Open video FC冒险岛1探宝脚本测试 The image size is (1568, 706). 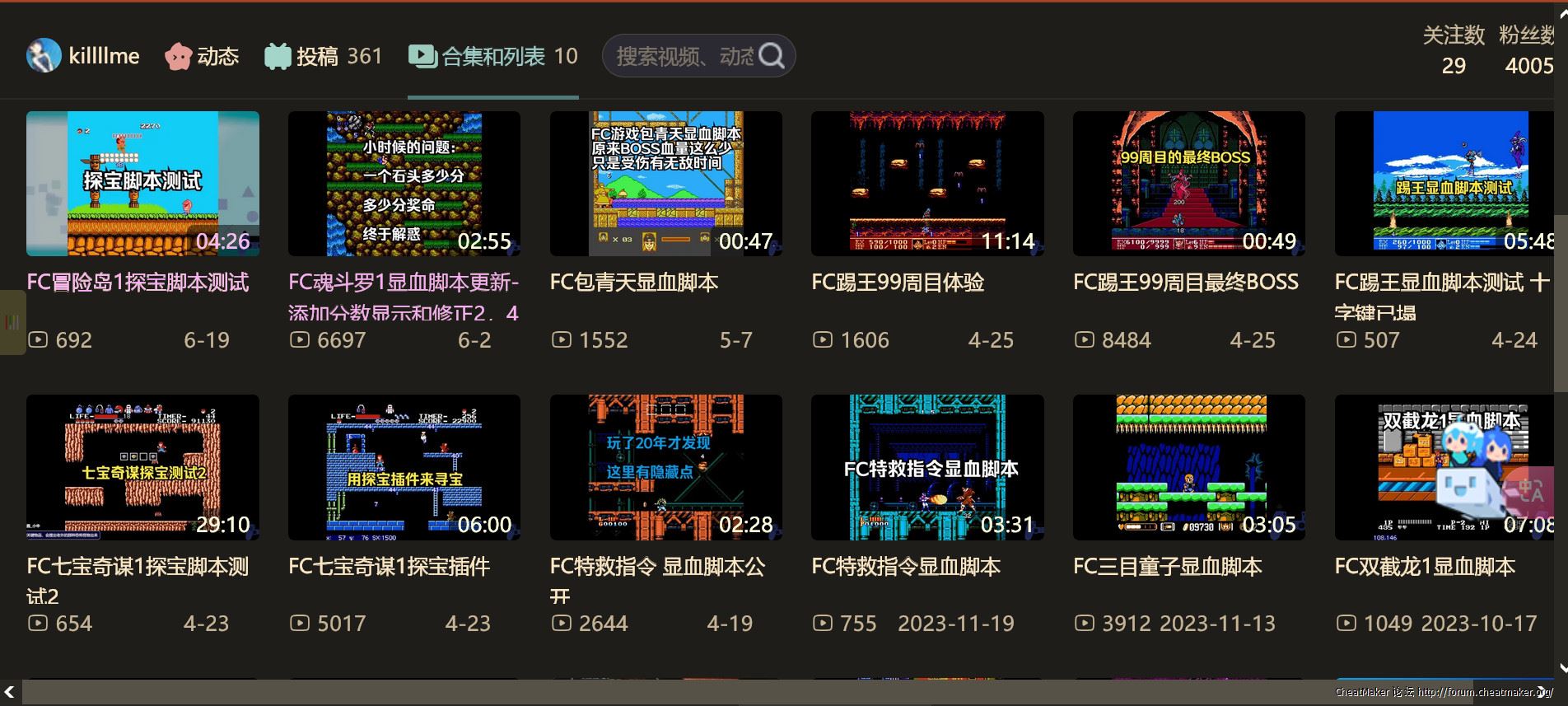(x=142, y=184)
